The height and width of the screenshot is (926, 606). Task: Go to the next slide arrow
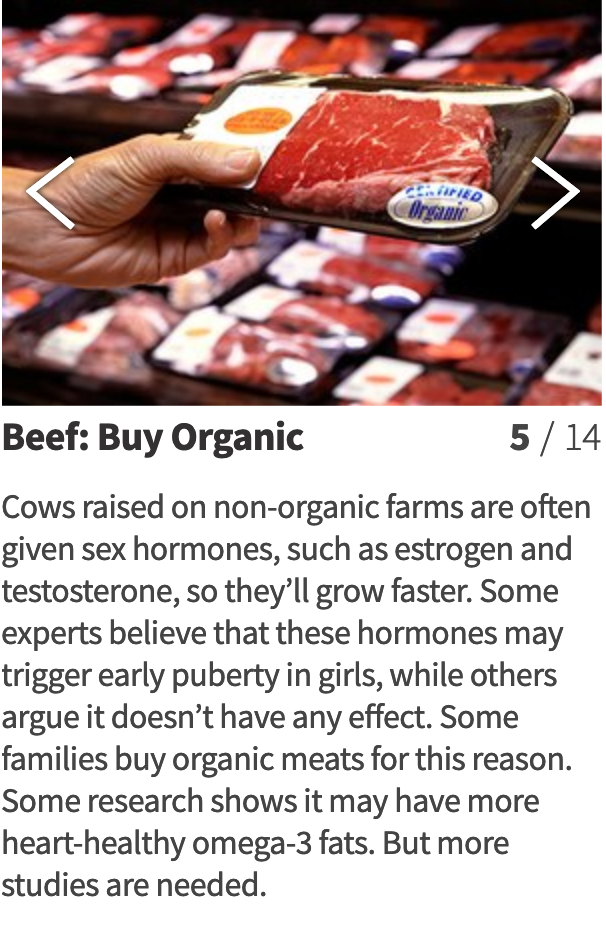click(555, 192)
